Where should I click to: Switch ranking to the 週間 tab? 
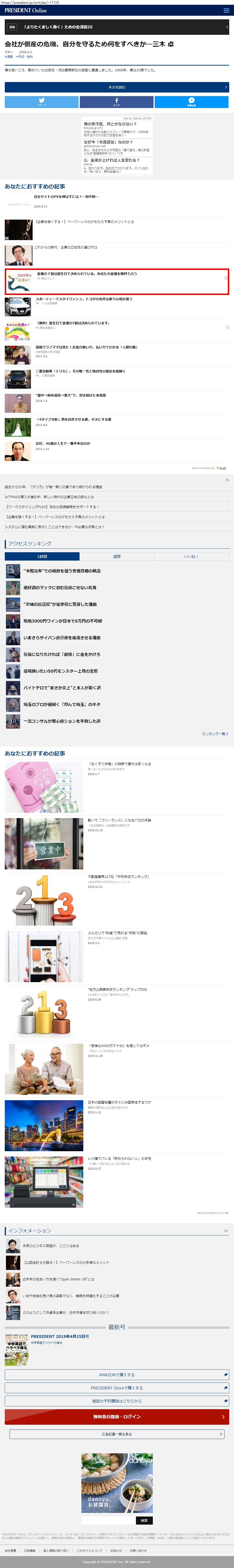117,556
